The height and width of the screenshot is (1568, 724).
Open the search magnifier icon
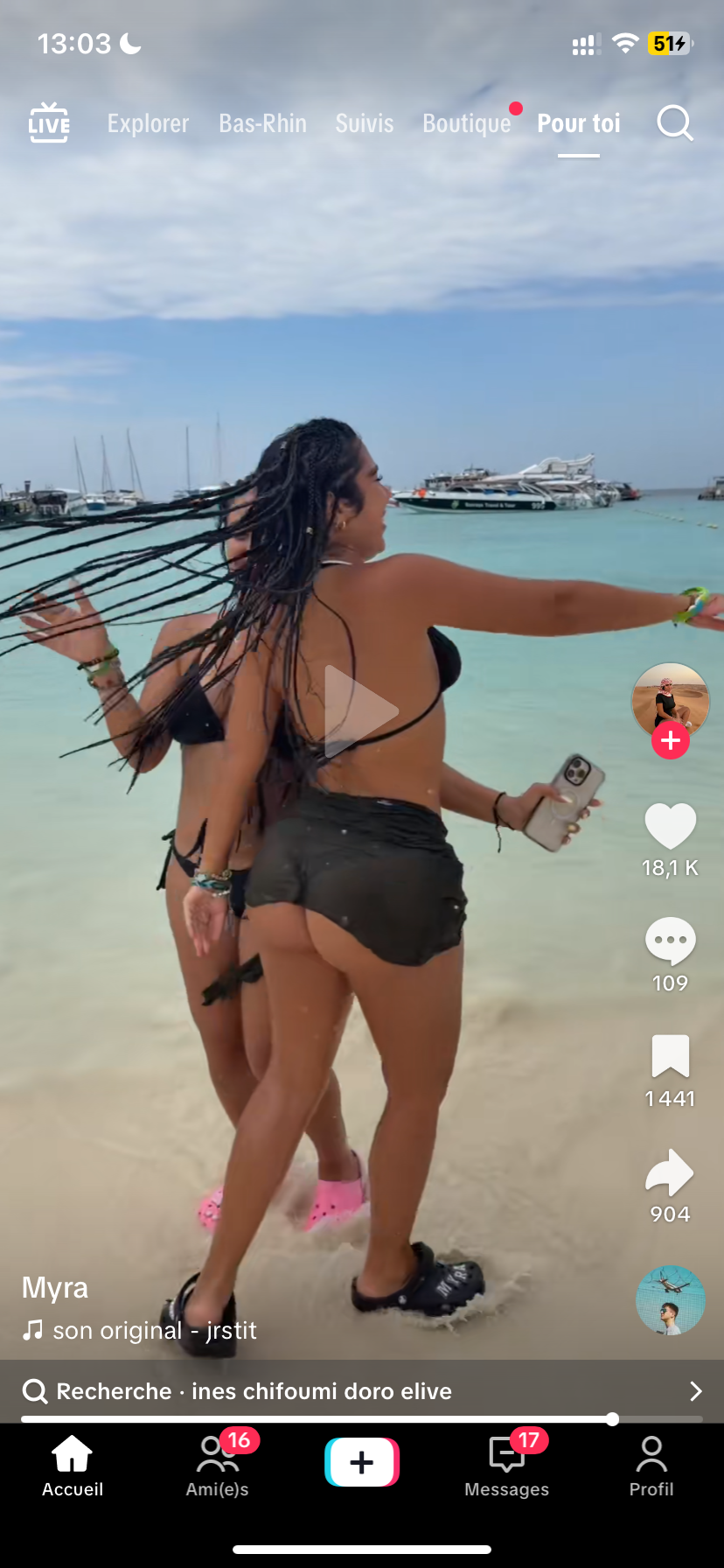(x=675, y=123)
